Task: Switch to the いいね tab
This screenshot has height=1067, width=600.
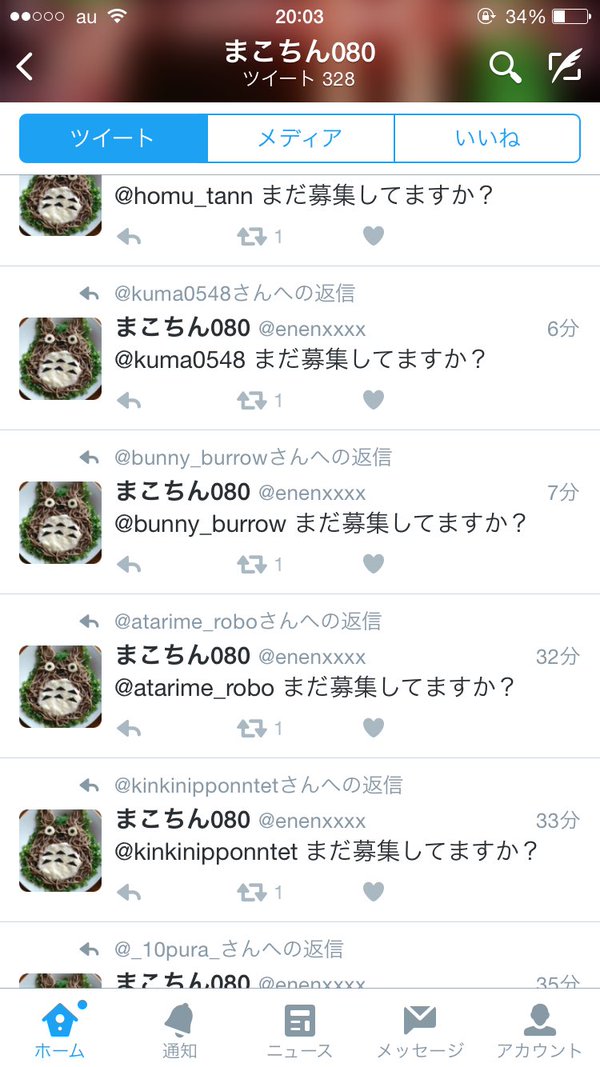Action: pyautogui.click(x=487, y=139)
